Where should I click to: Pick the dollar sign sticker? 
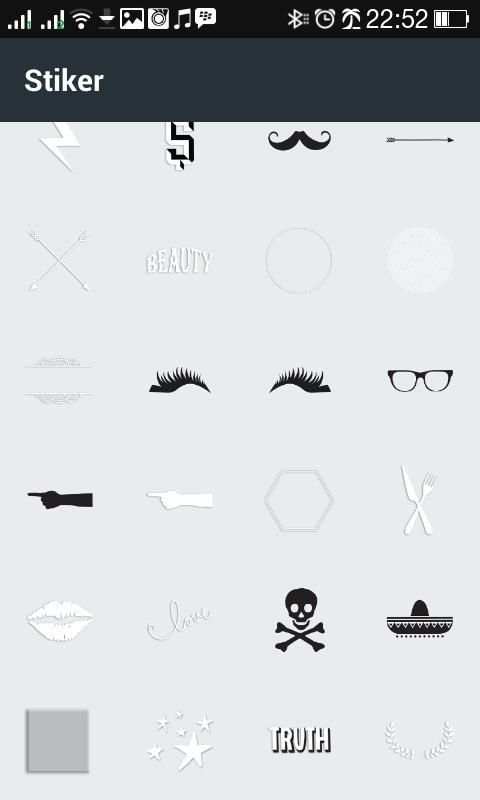coord(180,145)
